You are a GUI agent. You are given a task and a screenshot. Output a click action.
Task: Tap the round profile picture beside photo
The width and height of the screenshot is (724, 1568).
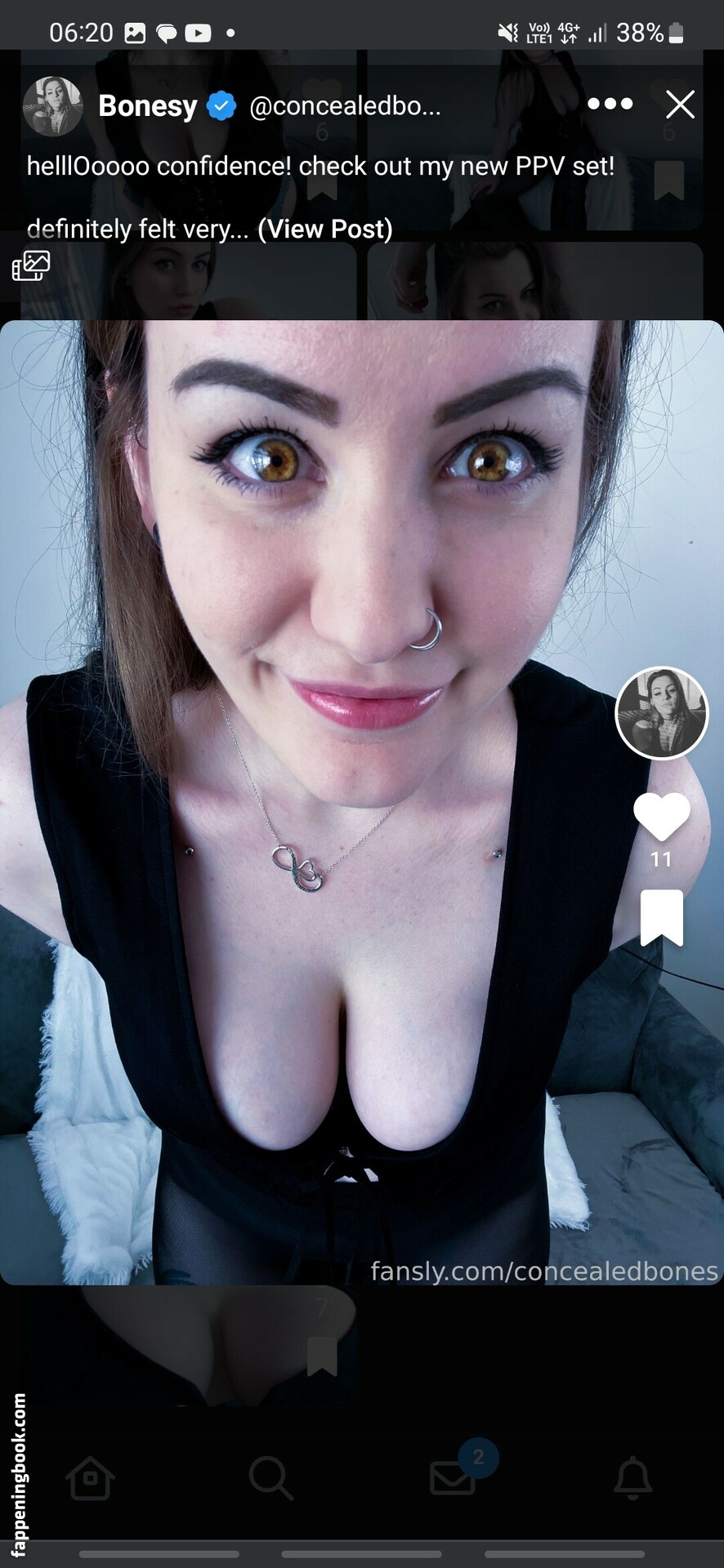(661, 713)
